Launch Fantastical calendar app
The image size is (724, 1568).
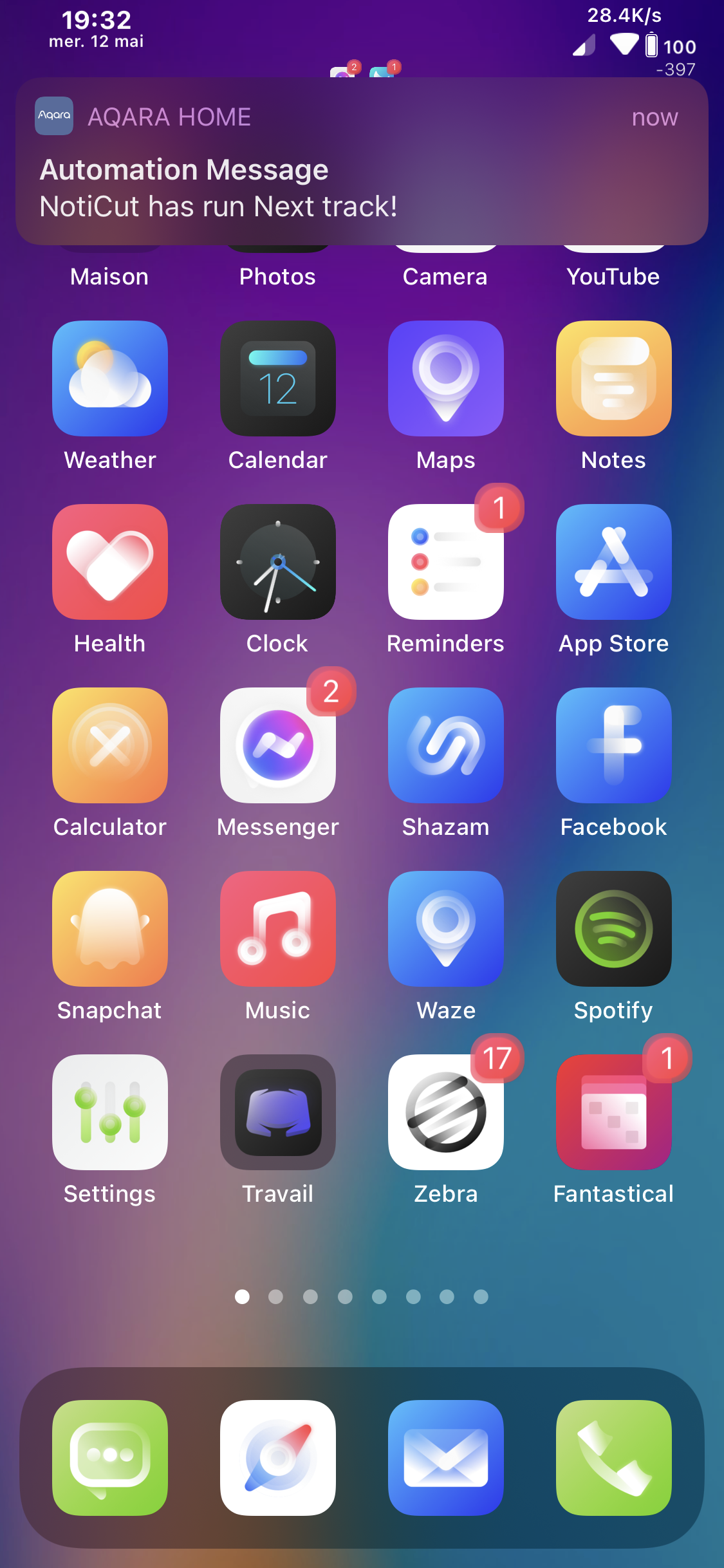614,1112
